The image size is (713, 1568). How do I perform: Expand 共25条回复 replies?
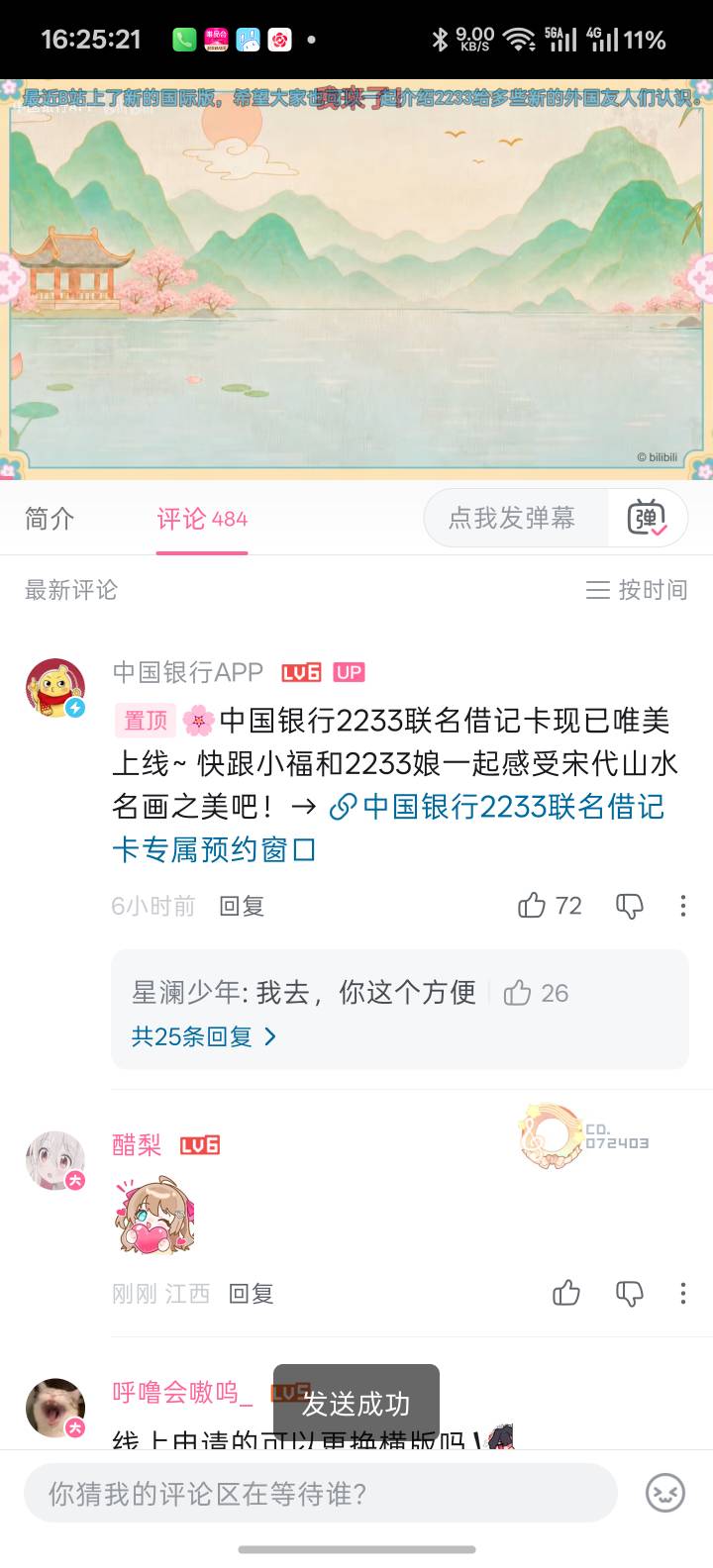point(204,1036)
